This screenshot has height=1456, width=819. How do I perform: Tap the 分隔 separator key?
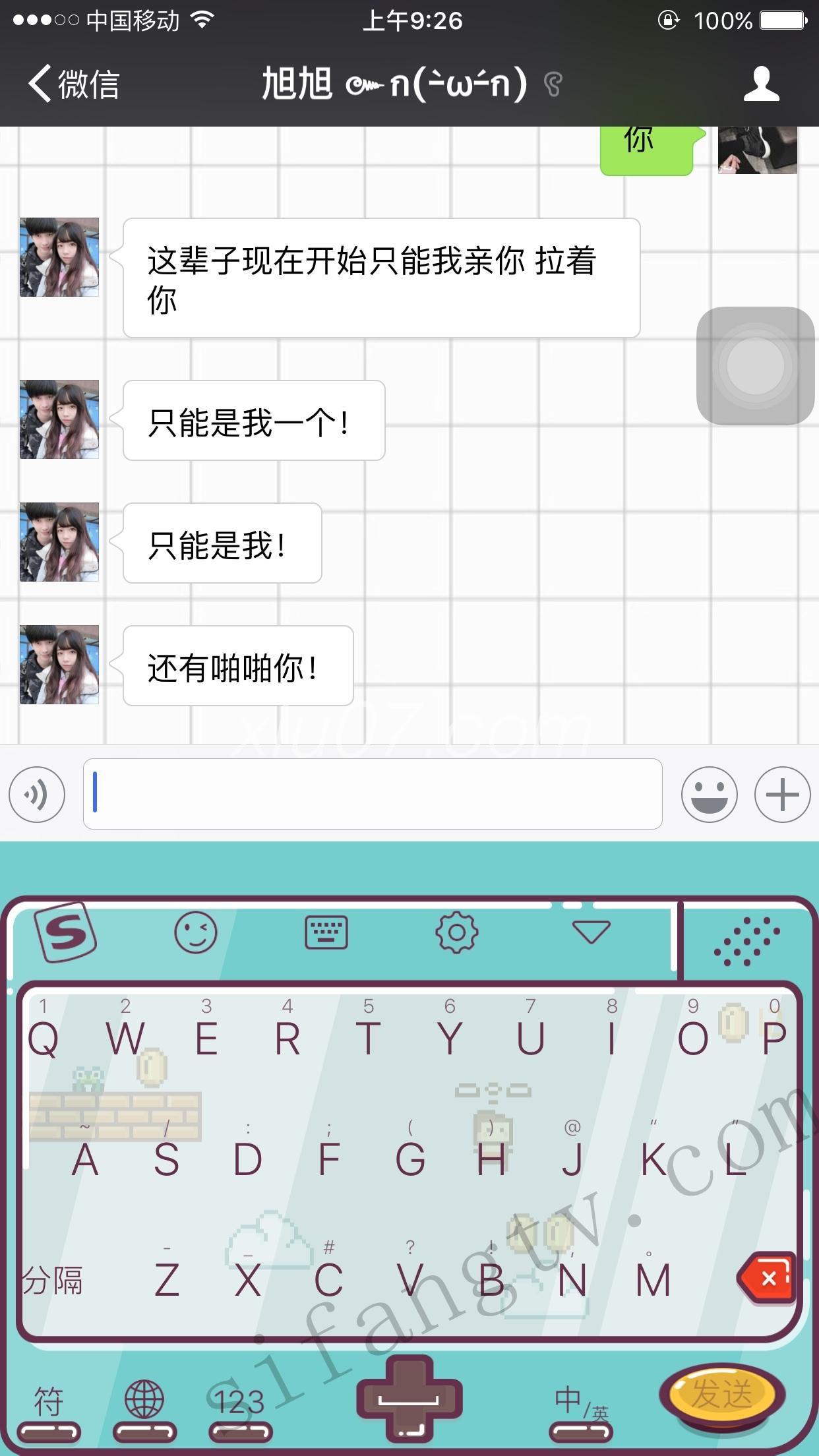[x=53, y=1281]
